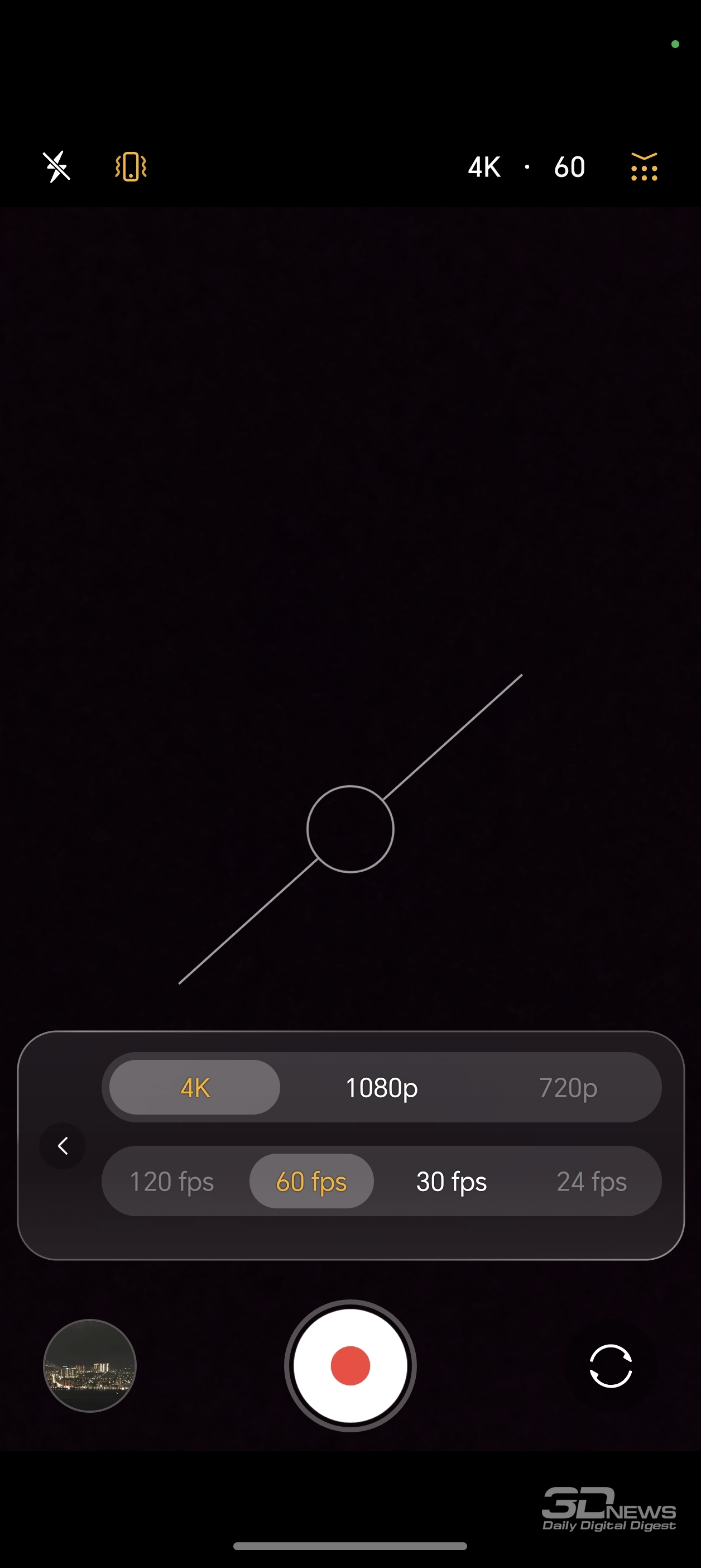Close resolution panel with back chevron
The height and width of the screenshot is (1568, 701).
(x=63, y=1145)
